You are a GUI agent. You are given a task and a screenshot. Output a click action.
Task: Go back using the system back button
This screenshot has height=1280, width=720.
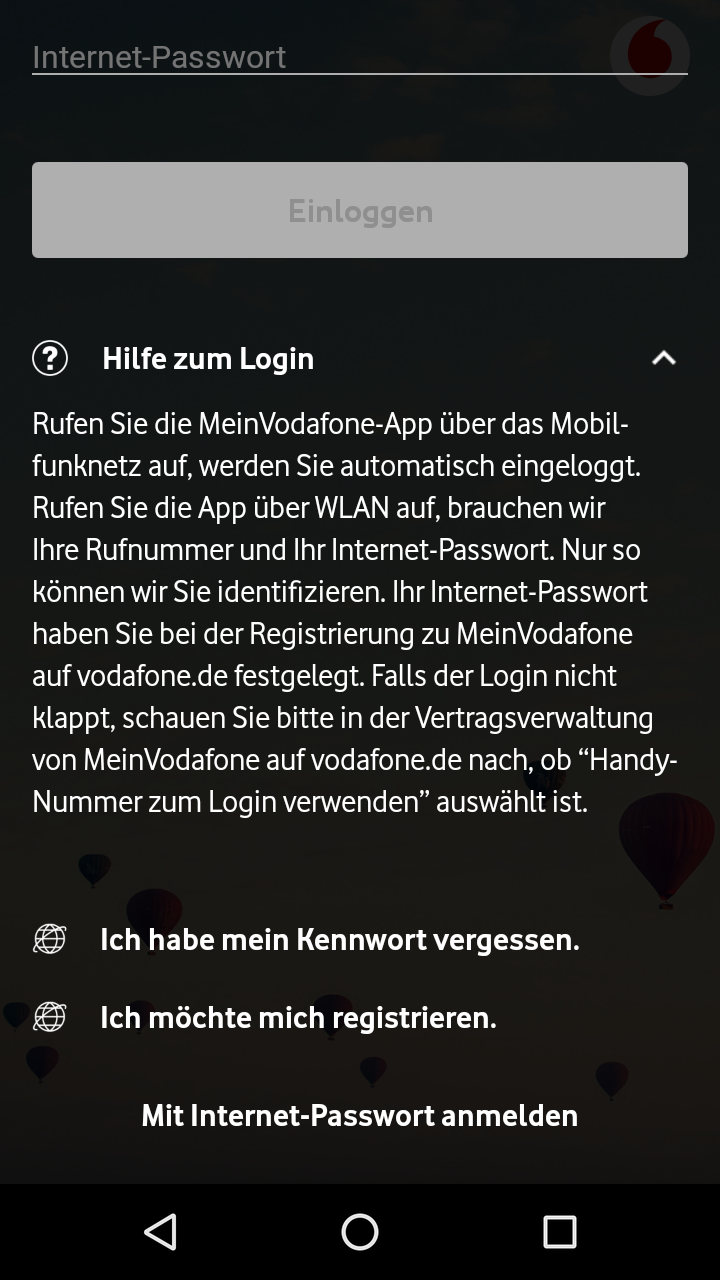[160, 1232]
